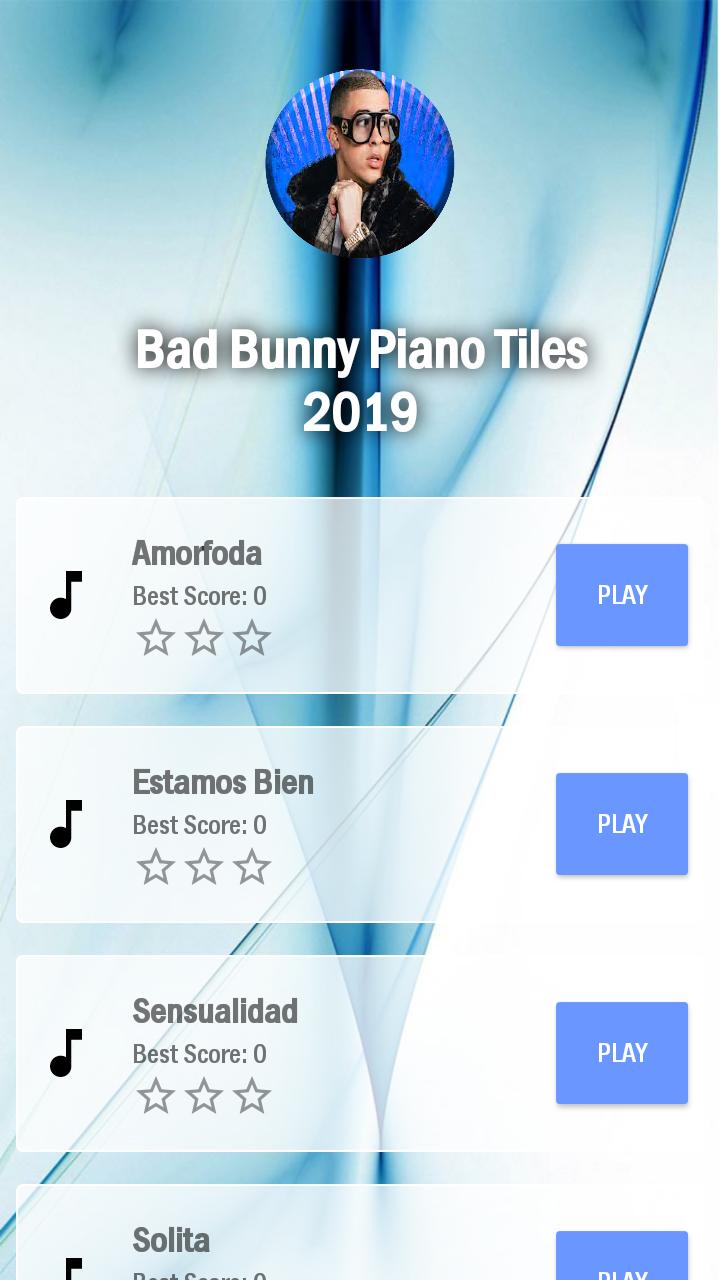This screenshot has height=1280, width=720.
Task: Click the second star under Amorfoda
Action: [x=204, y=637]
